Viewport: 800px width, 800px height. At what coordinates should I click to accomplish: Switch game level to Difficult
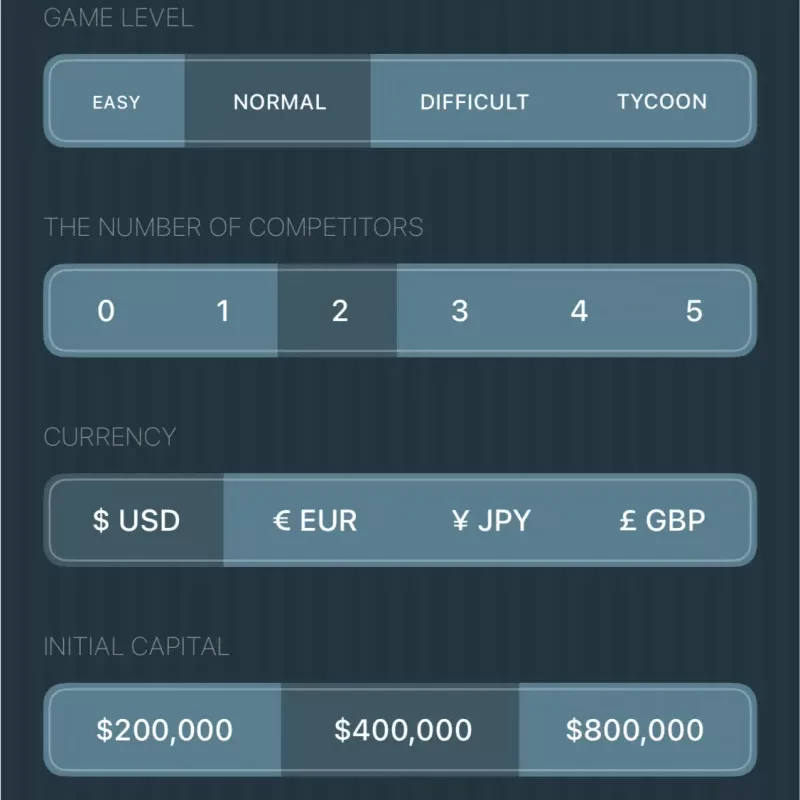(x=474, y=102)
